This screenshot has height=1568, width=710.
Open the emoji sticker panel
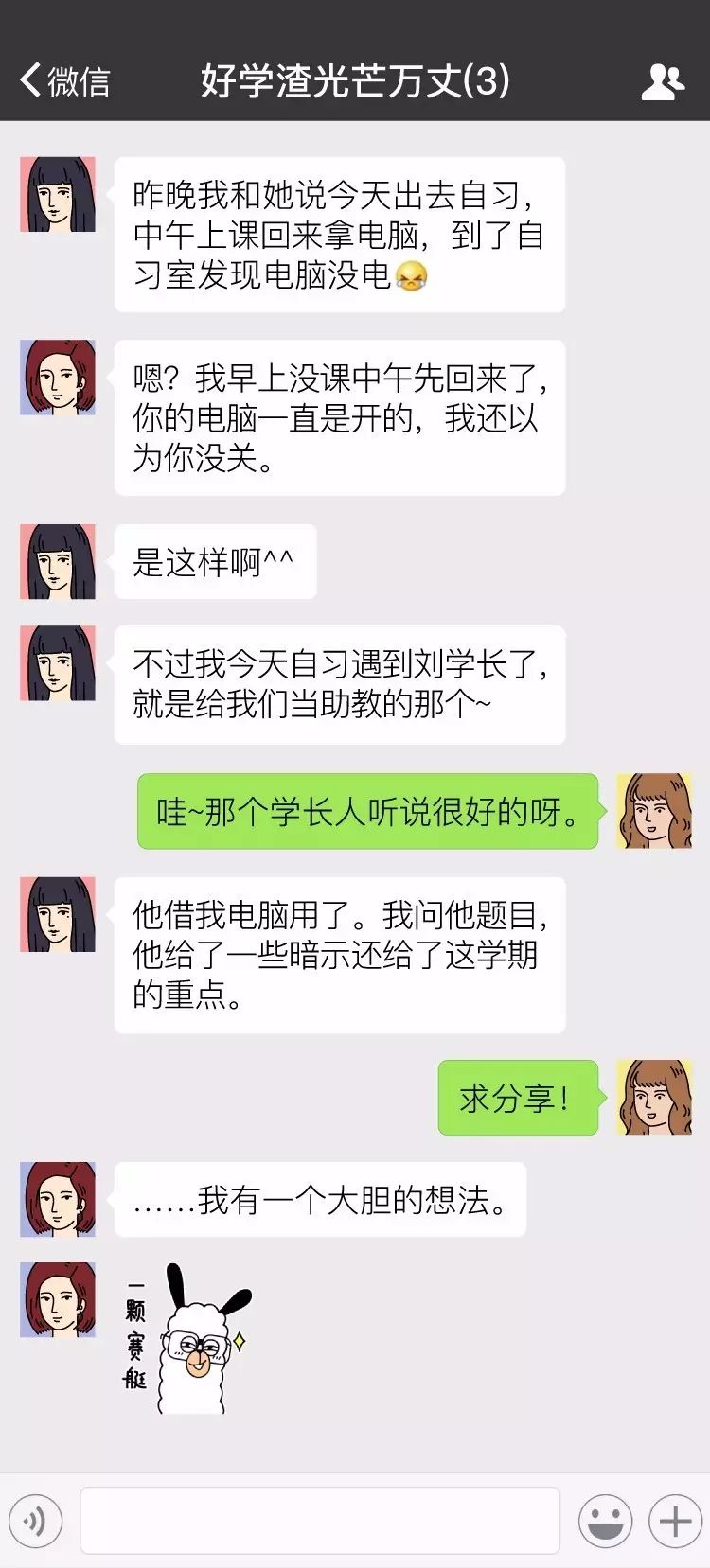click(x=605, y=1522)
